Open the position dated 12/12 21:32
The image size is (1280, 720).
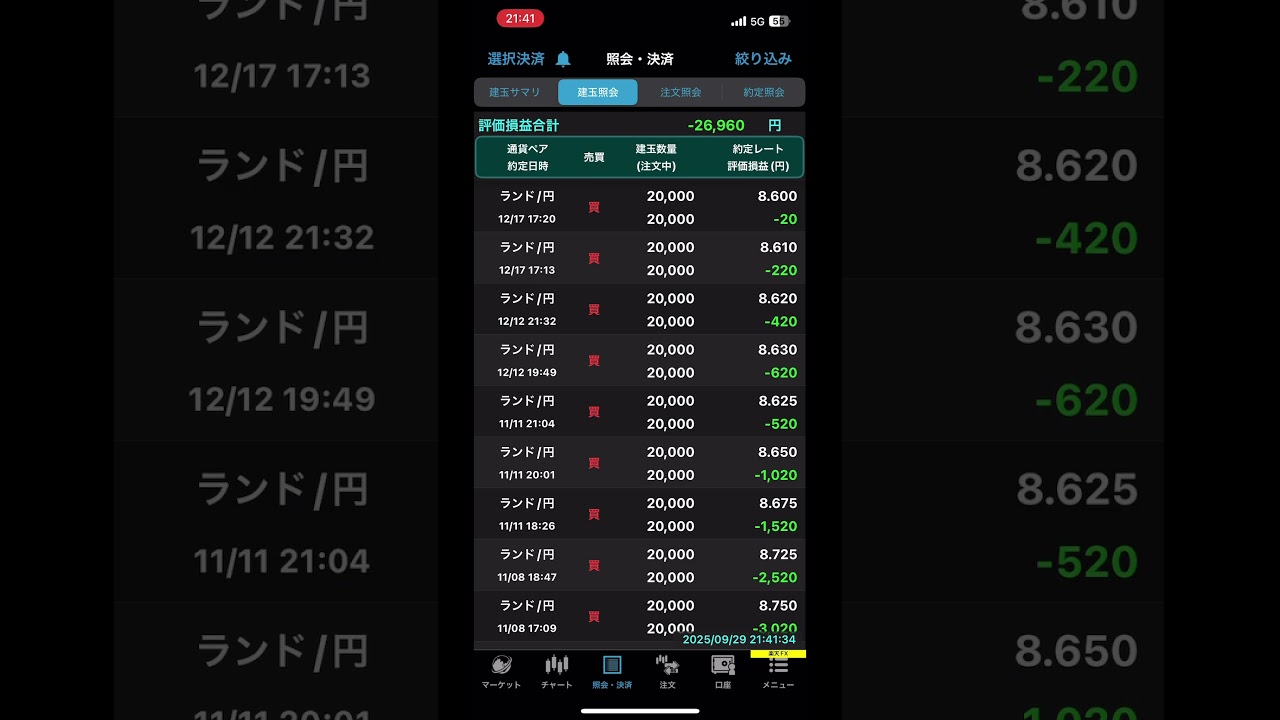pos(639,309)
